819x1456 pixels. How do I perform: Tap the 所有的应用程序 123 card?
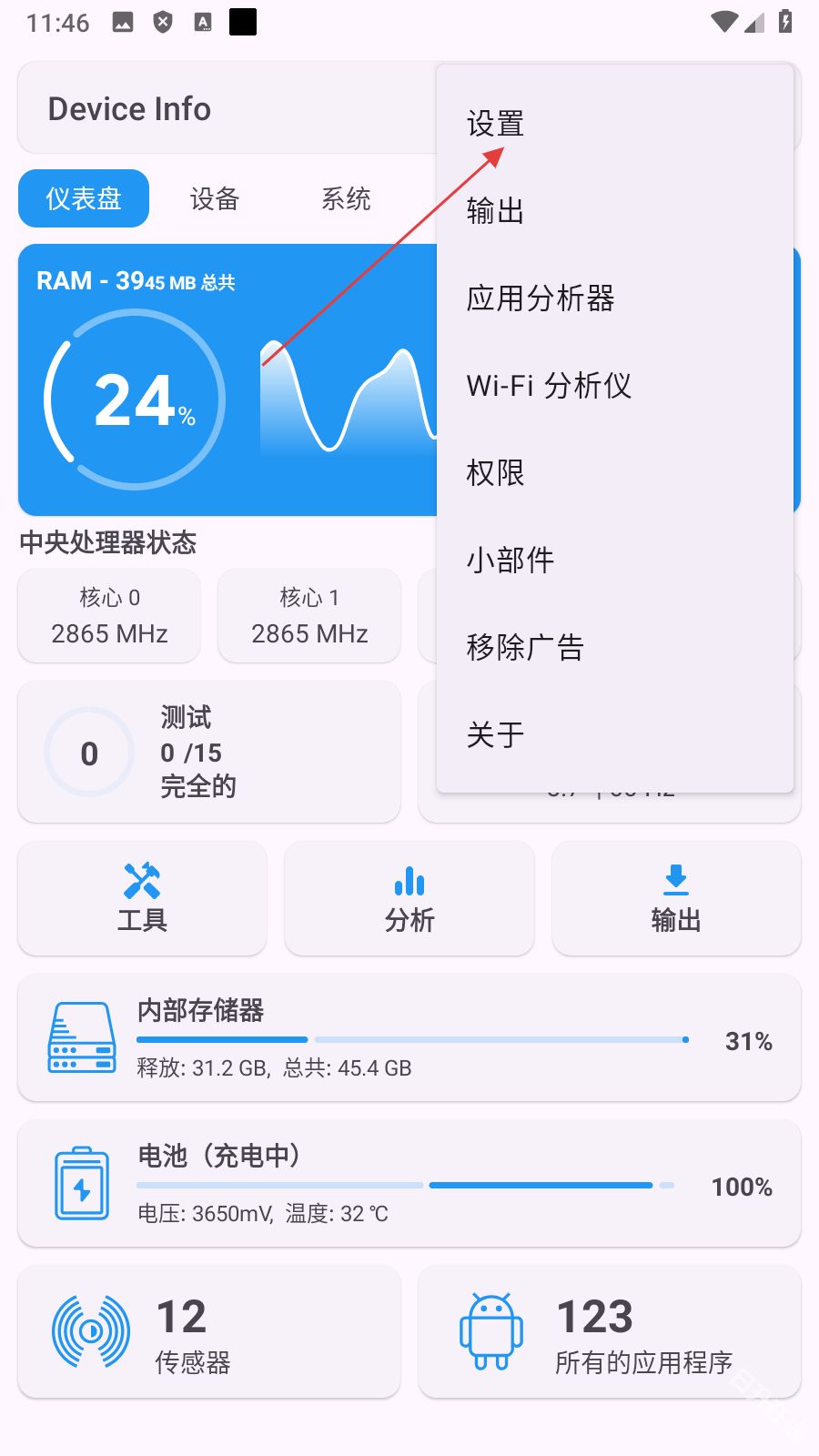pos(610,1331)
